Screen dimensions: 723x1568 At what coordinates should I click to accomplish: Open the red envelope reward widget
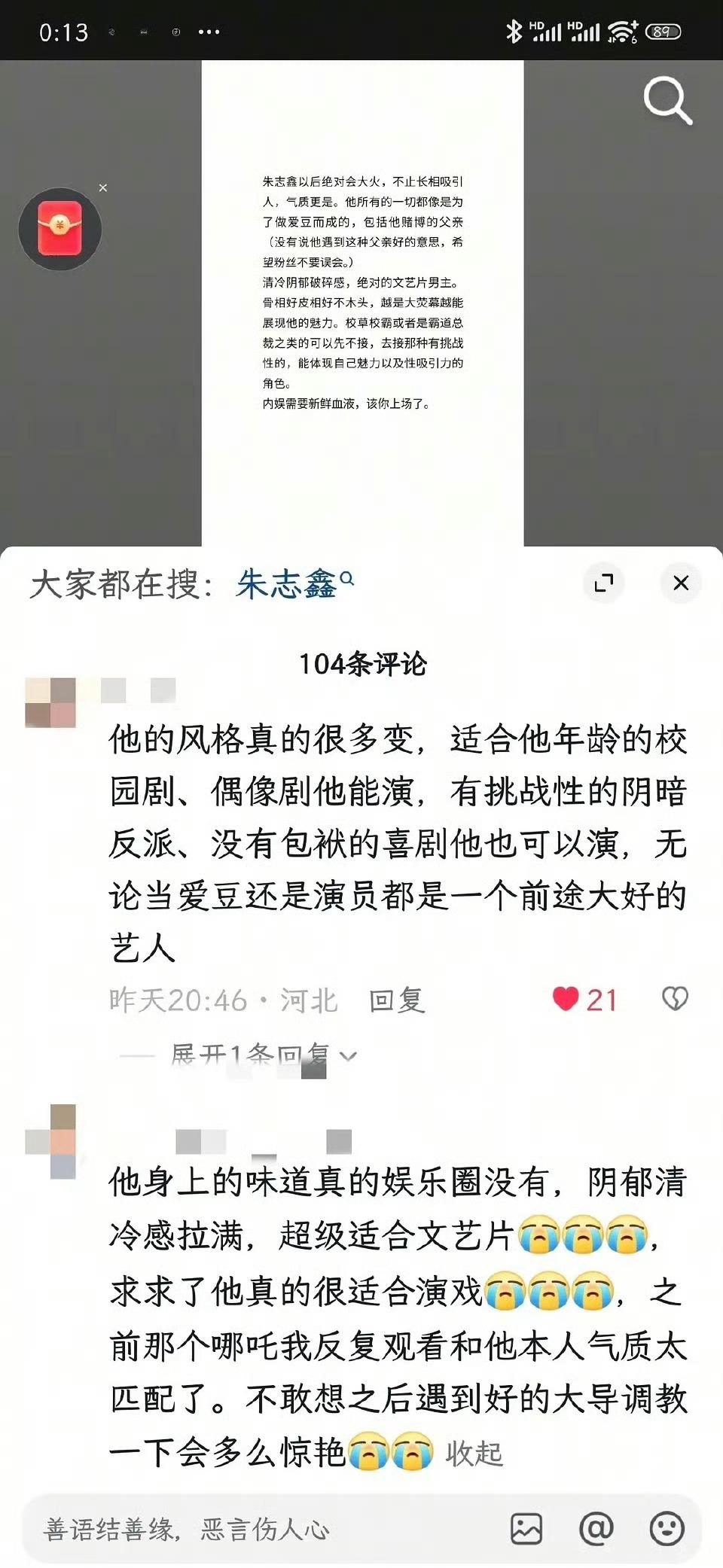[60, 229]
